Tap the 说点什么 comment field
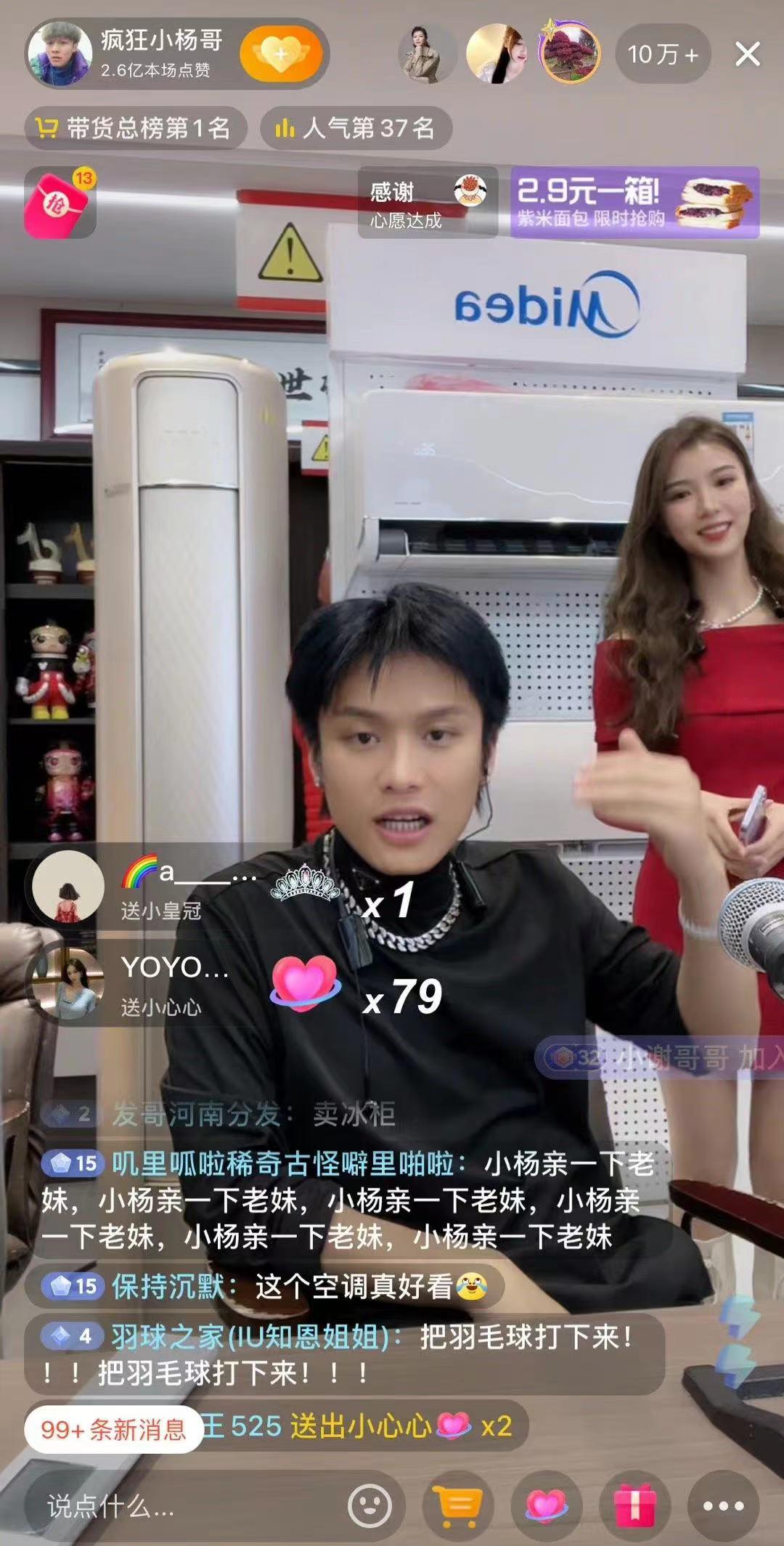Viewport: 784px width, 1546px height. coord(181,1508)
